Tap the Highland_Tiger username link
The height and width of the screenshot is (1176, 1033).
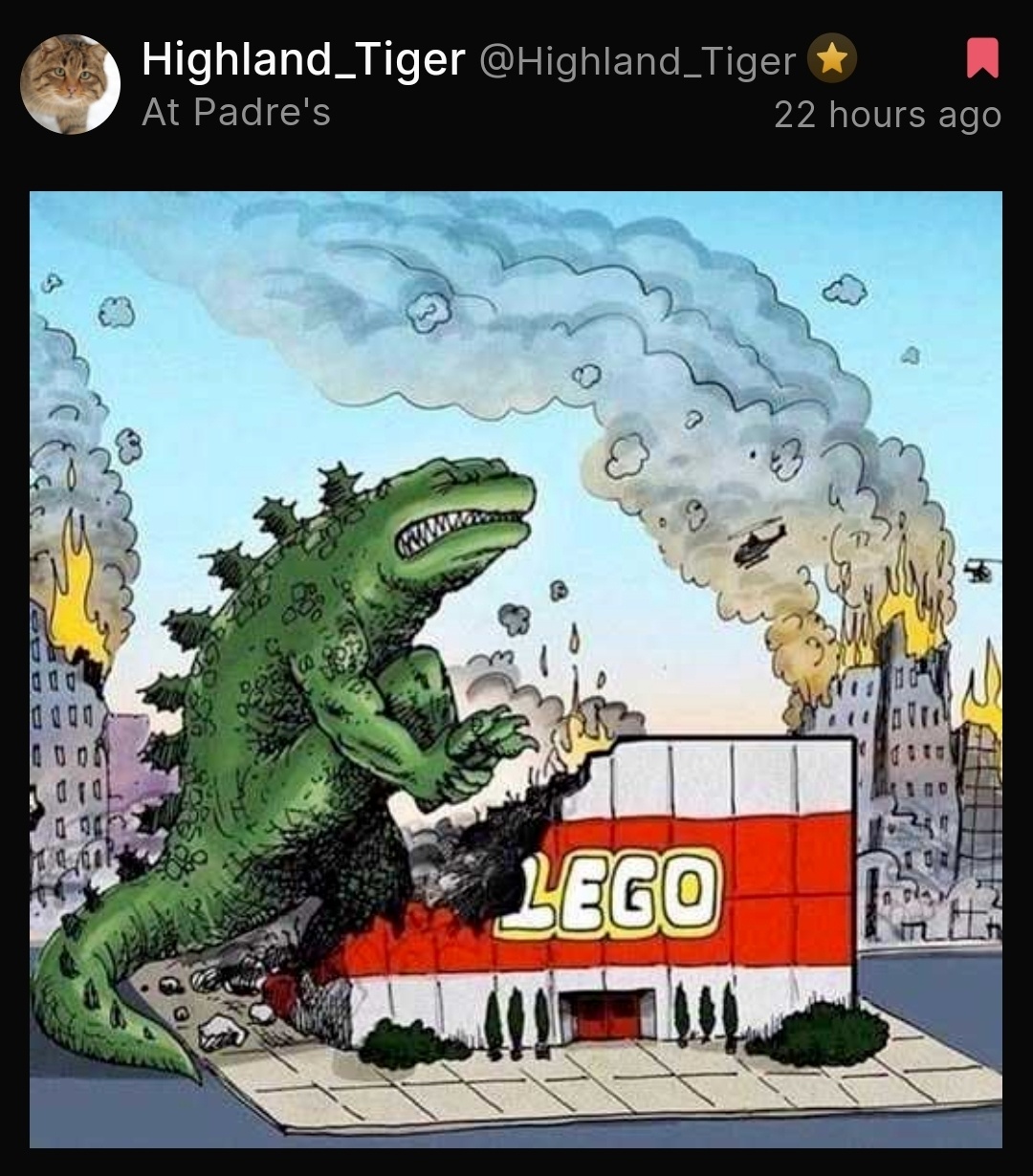pos(302,59)
